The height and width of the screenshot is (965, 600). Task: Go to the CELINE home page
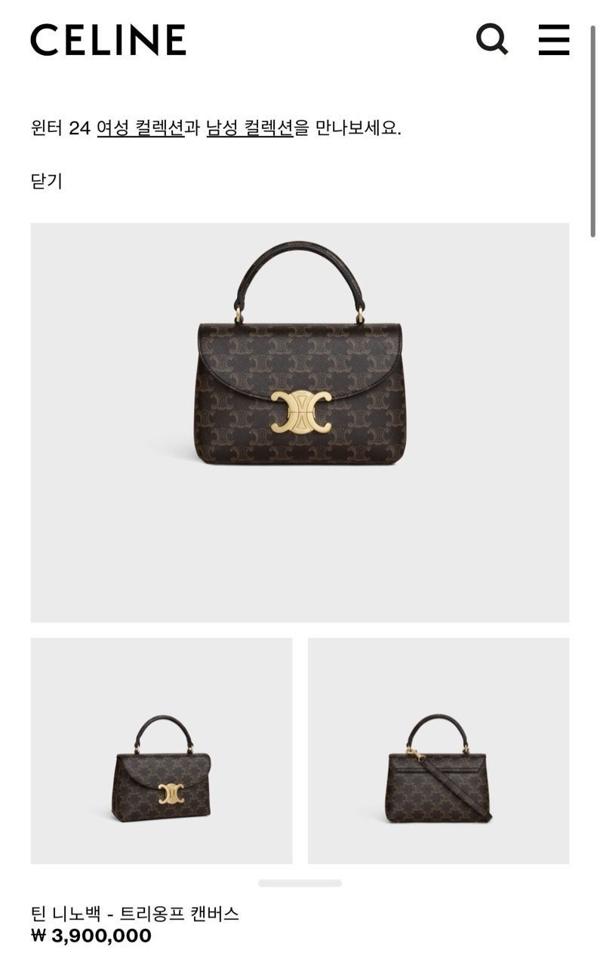pos(108,40)
